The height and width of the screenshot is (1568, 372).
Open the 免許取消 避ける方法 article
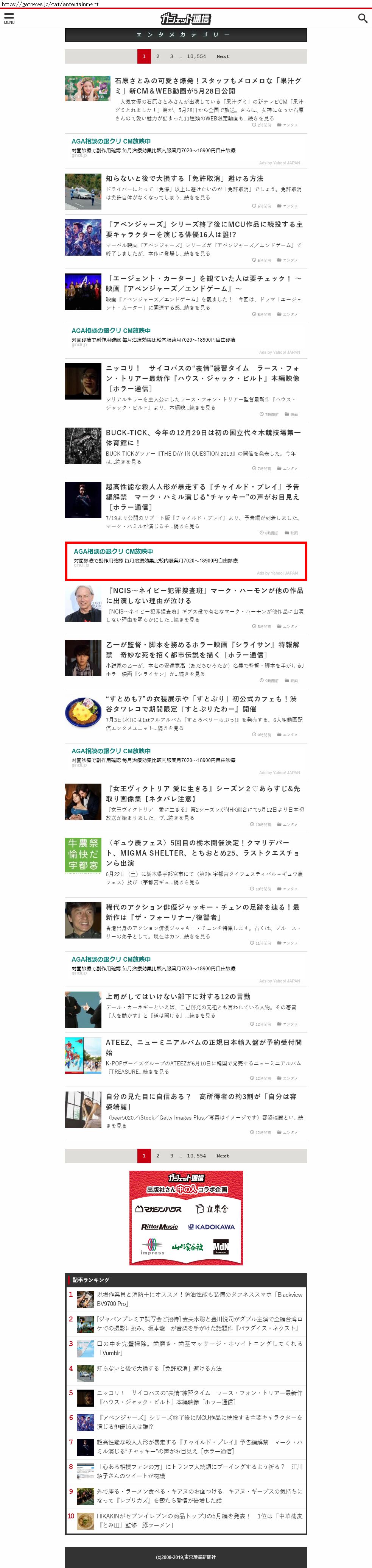pyautogui.click(x=184, y=178)
